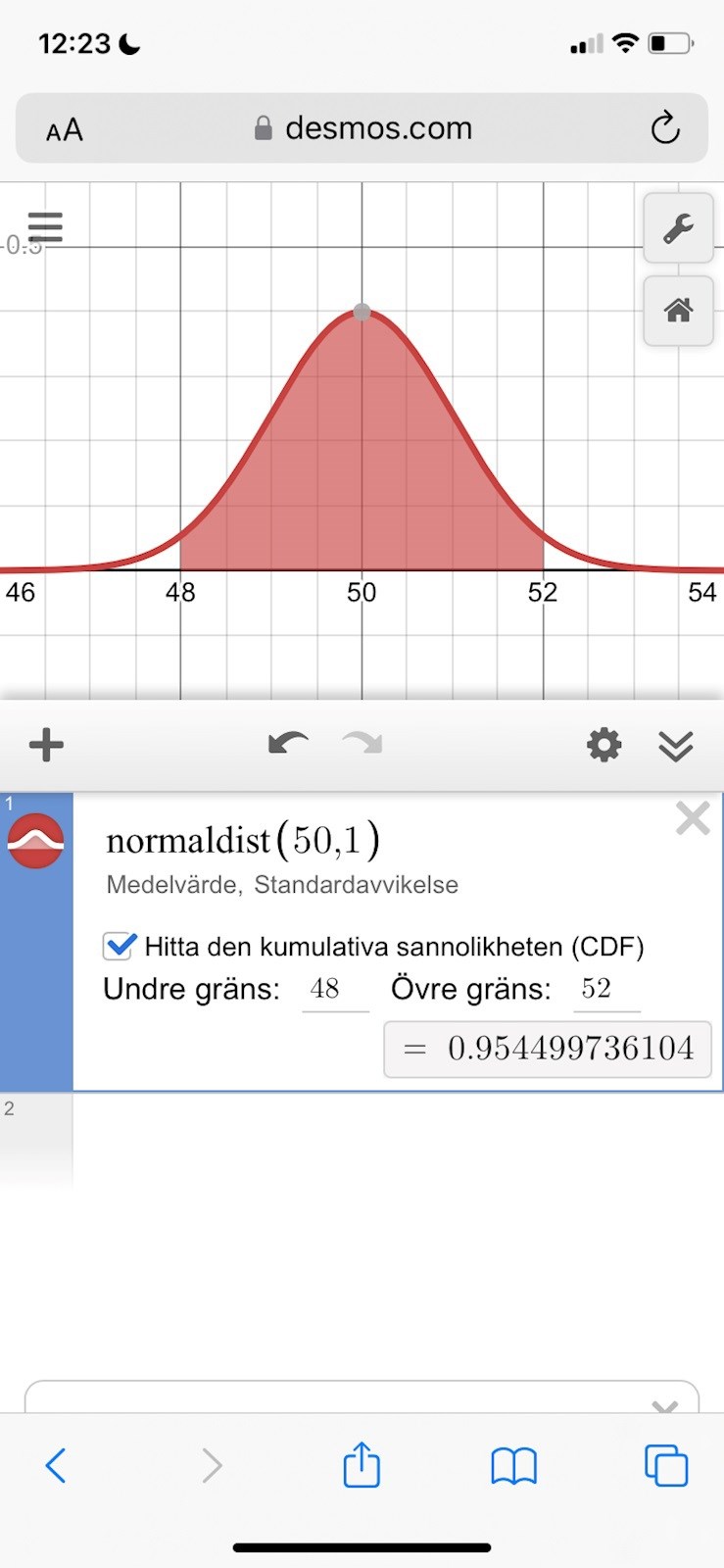
Task: Toggle visibility of the normaldist curve
Action: [36, 841]
